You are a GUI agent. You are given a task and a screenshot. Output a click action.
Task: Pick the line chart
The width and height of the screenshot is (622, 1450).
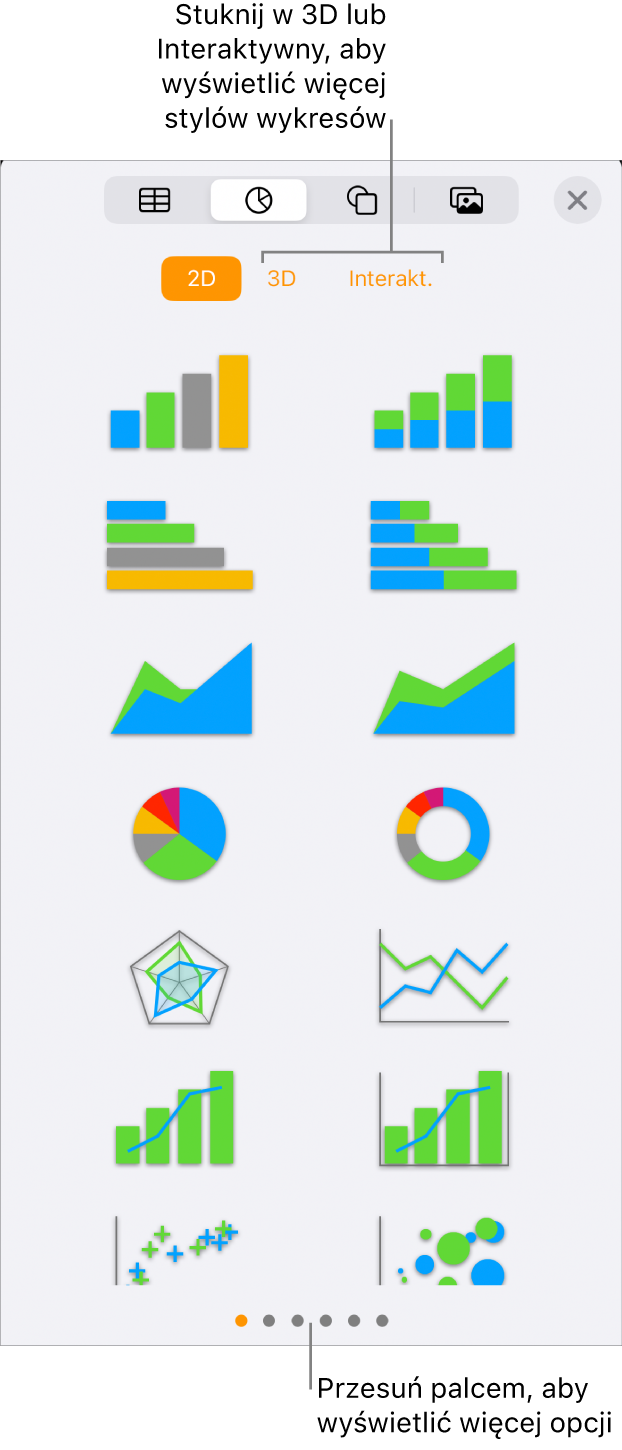pos(443,977)
